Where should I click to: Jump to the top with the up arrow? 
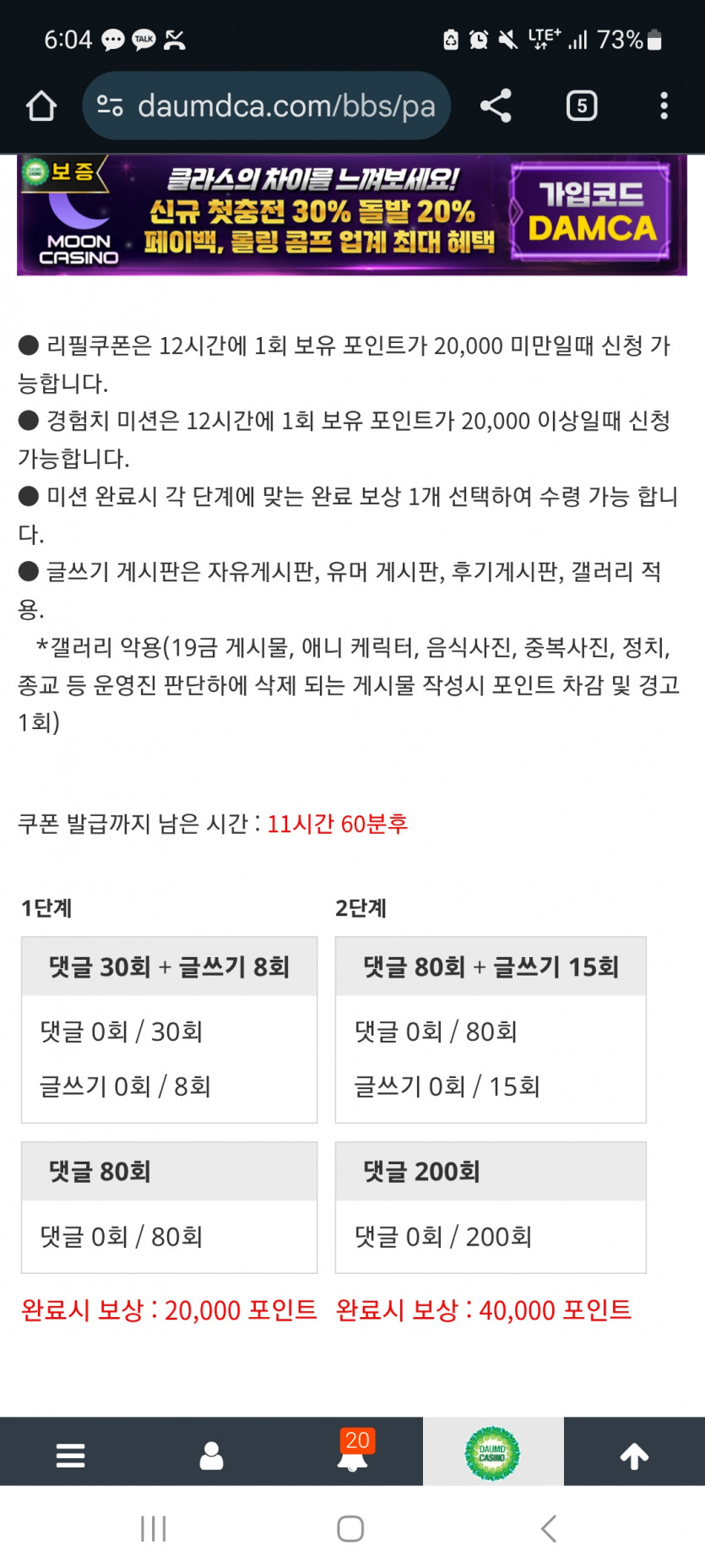click(634, 1455)
